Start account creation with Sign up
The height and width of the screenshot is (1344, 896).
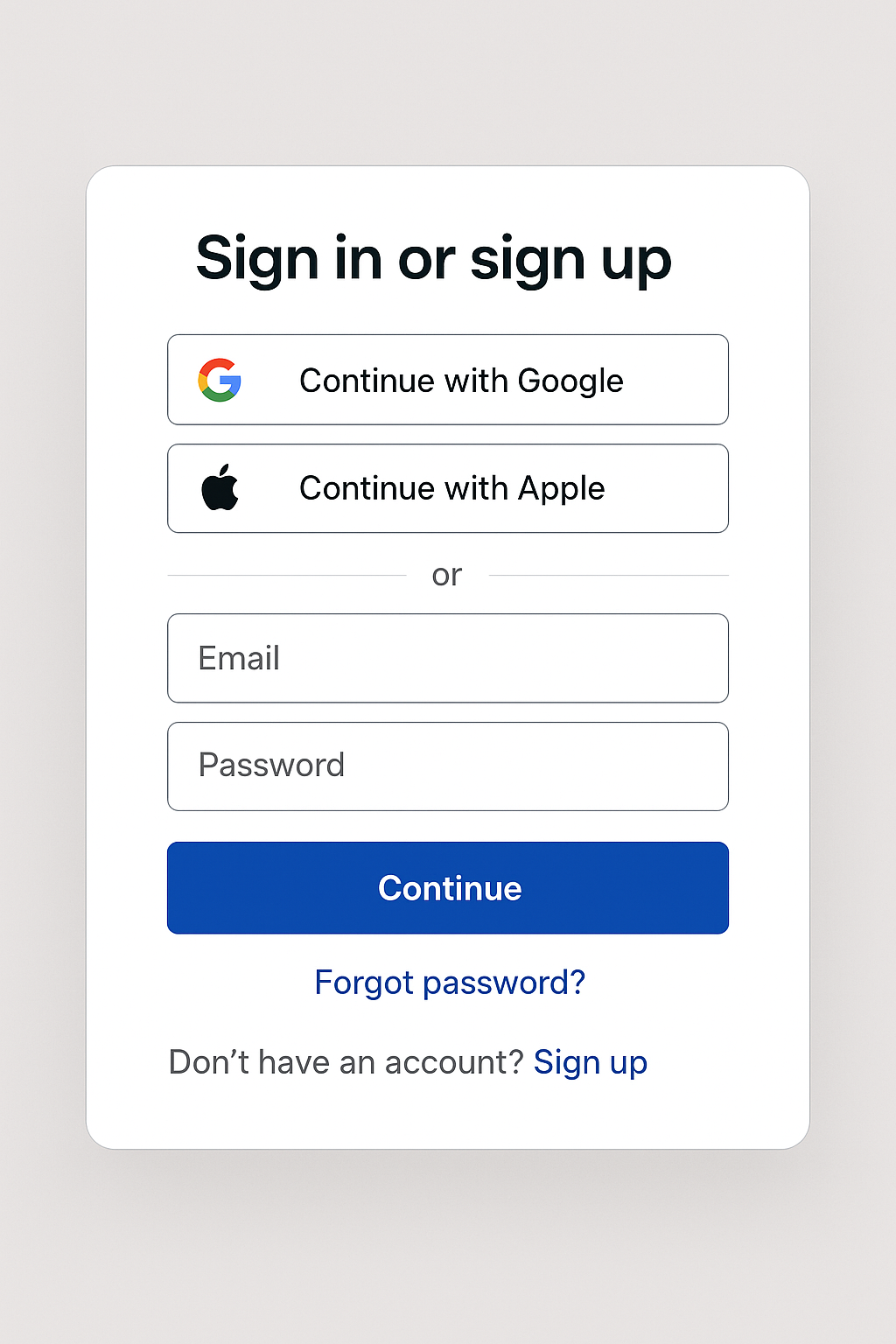[591, 1061]
